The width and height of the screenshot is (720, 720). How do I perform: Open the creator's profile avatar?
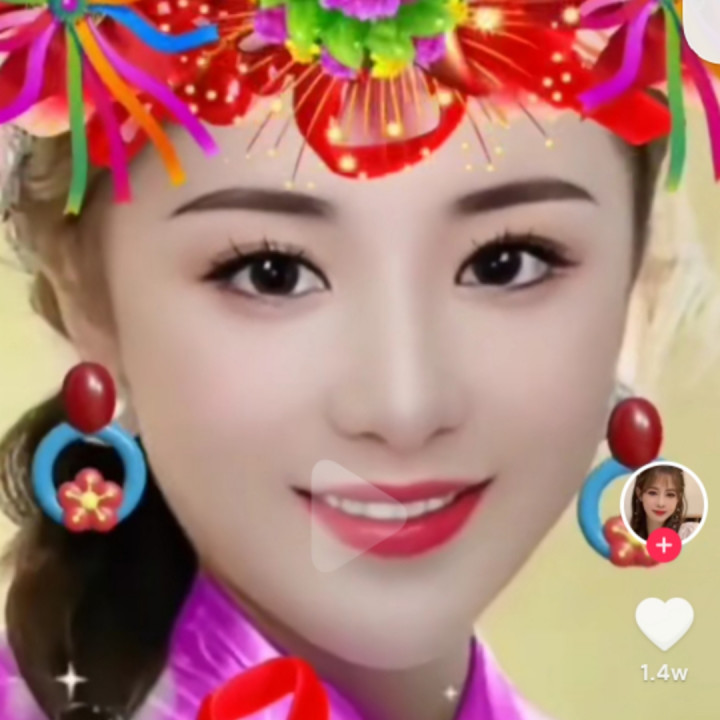(663, 500)
